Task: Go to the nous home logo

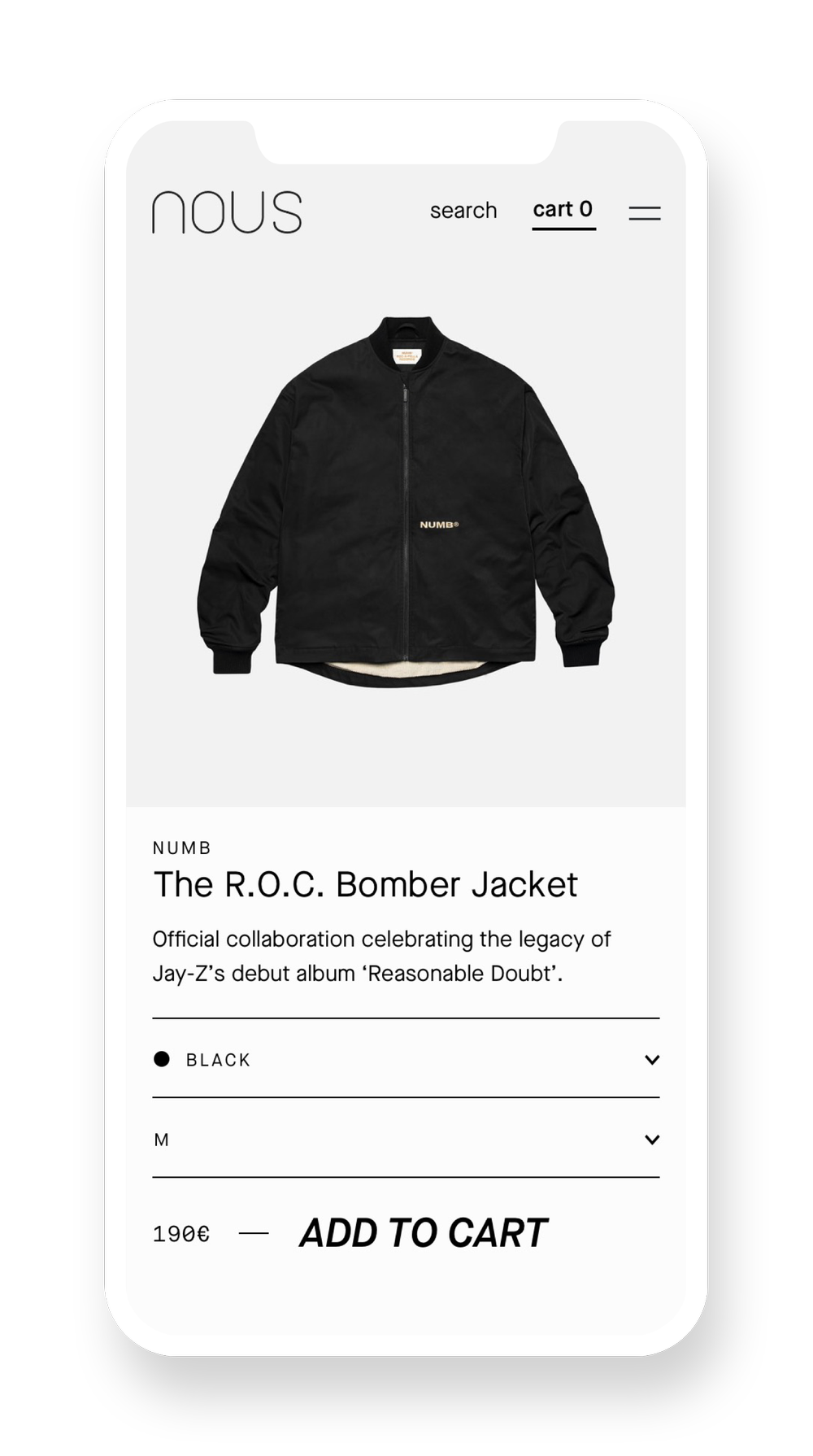Action: tap(227, 212)
